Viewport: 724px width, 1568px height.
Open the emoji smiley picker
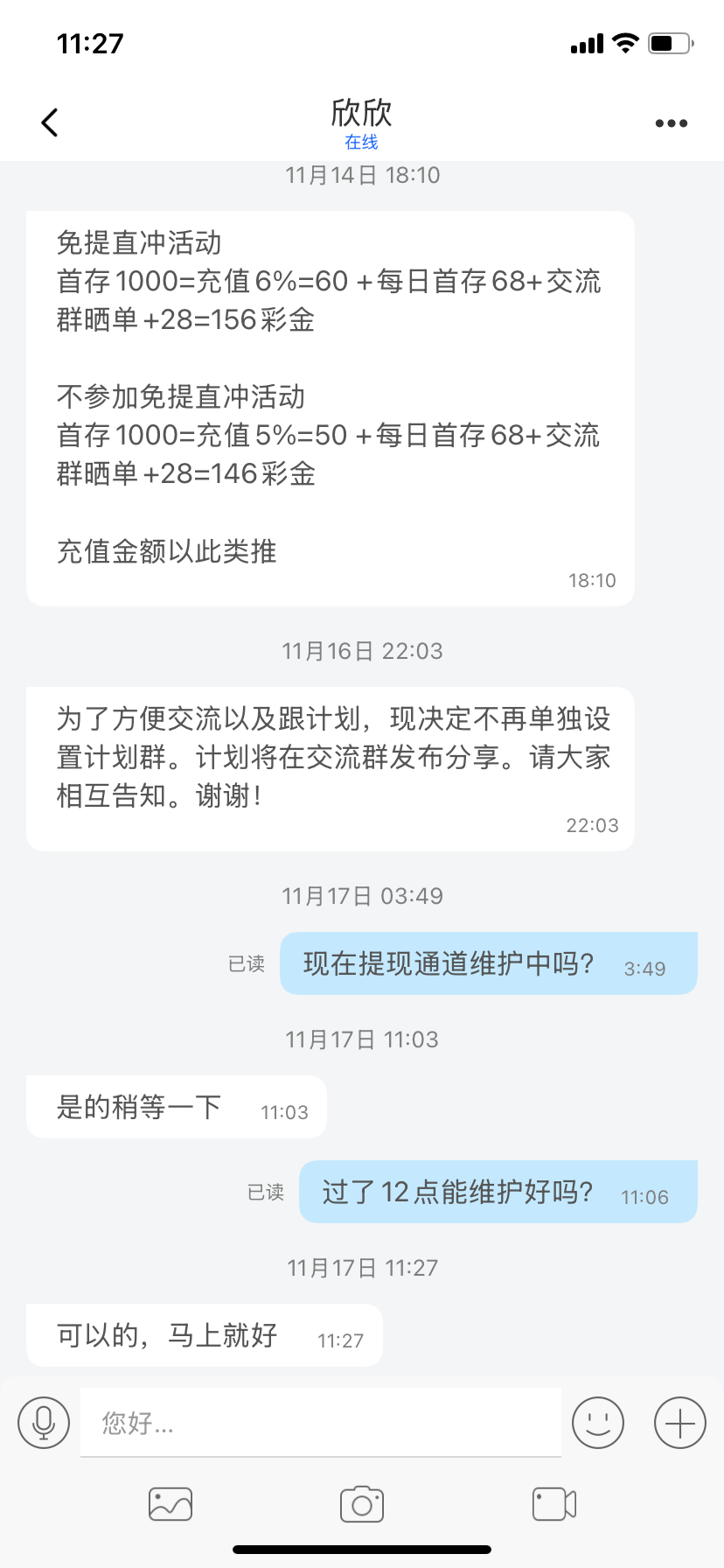(x=598, y=1423)
